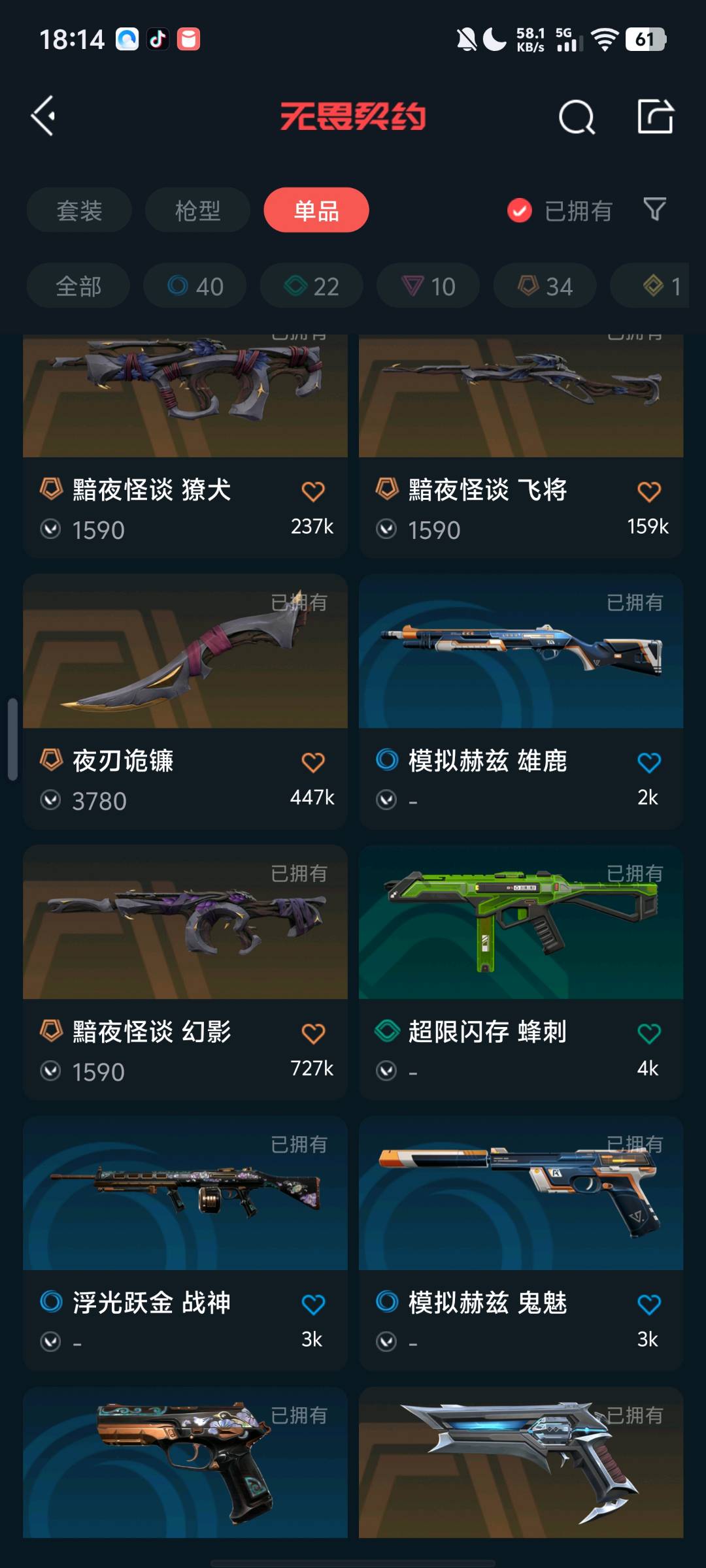Filter by the purple tier chip showing 10
This screenshot has height=1568, width=706.
428,286
